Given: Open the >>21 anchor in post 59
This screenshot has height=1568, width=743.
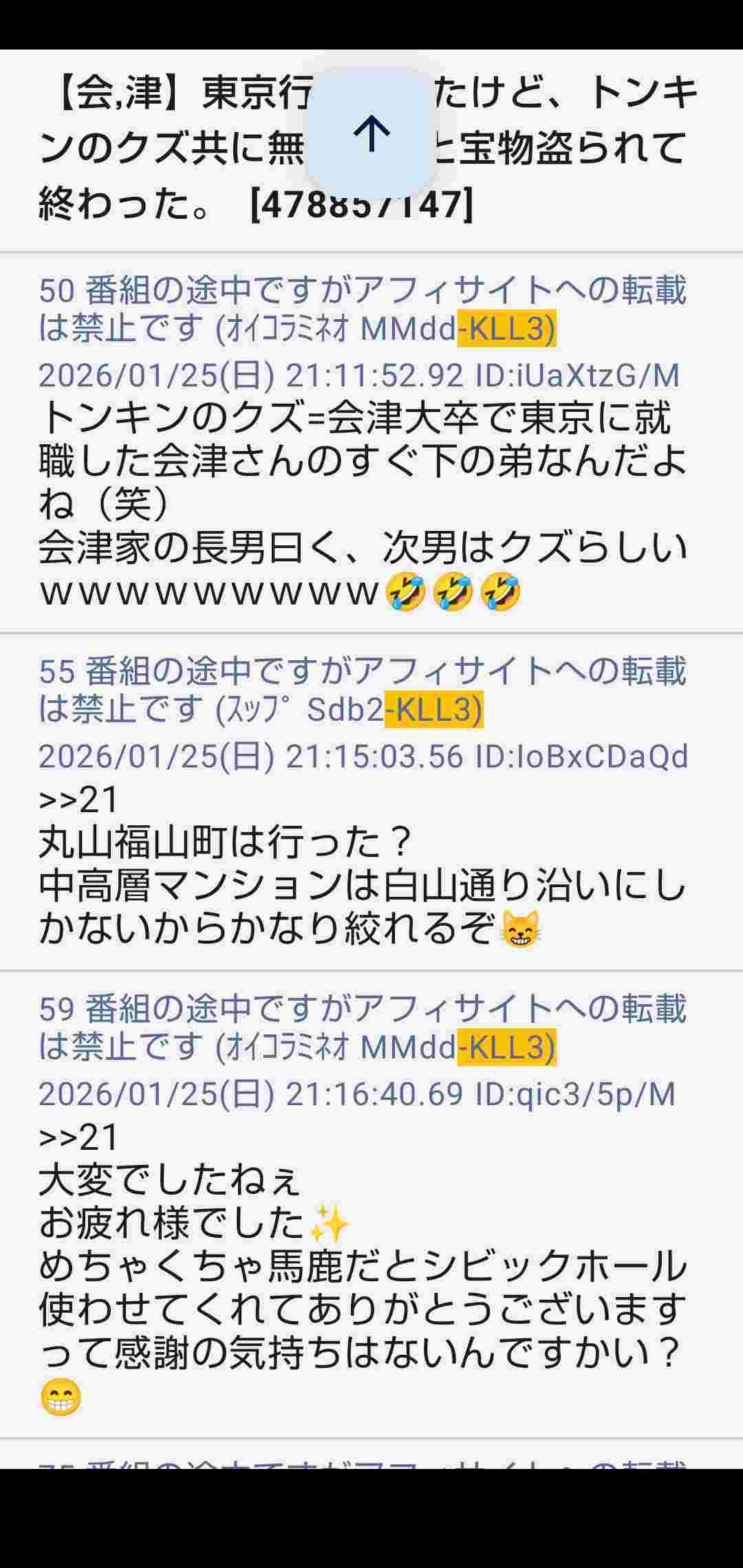Looking at the screenshot, I should (x=78, y=1137).
